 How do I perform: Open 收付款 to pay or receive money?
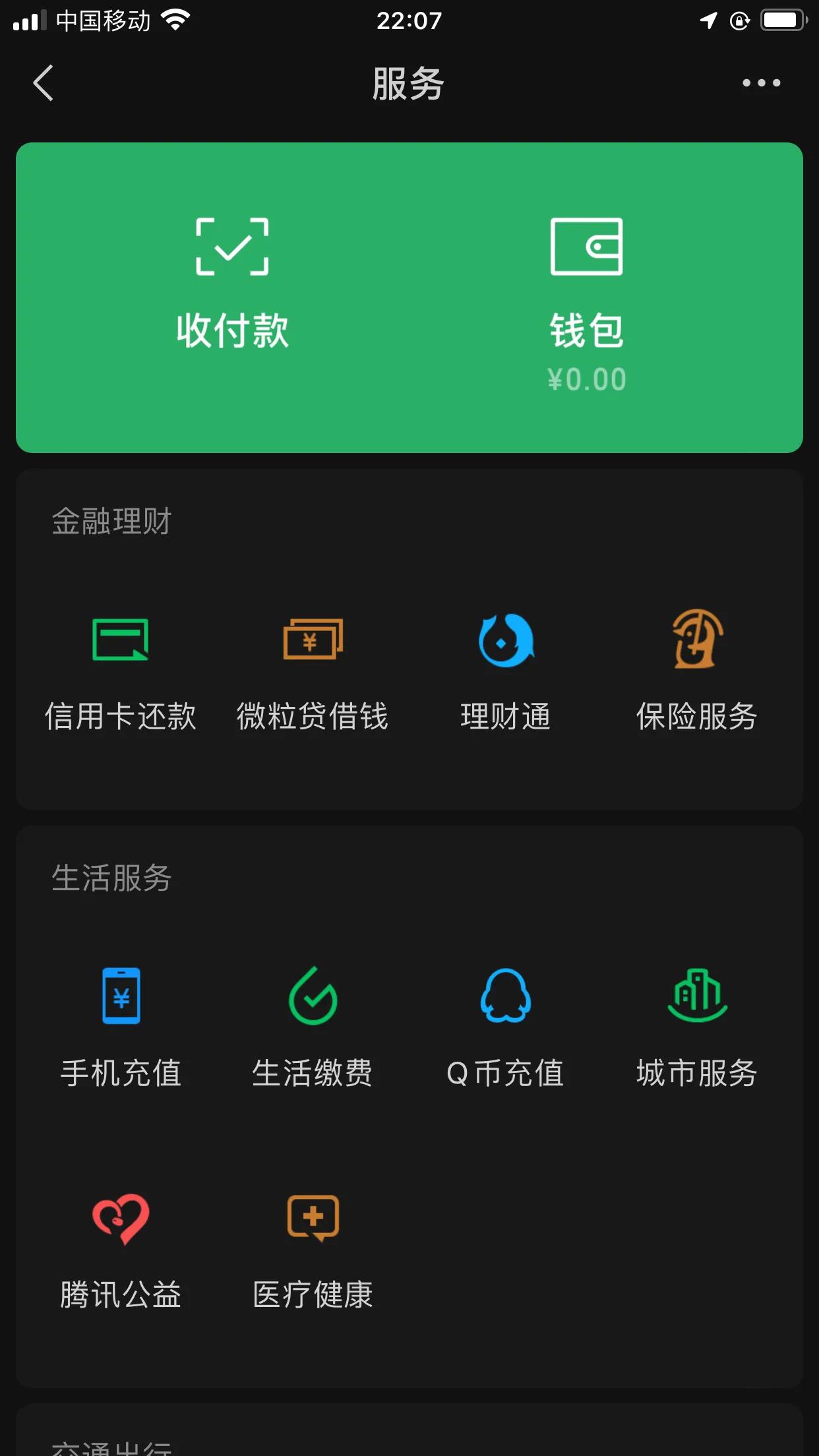tap(232, 284)
